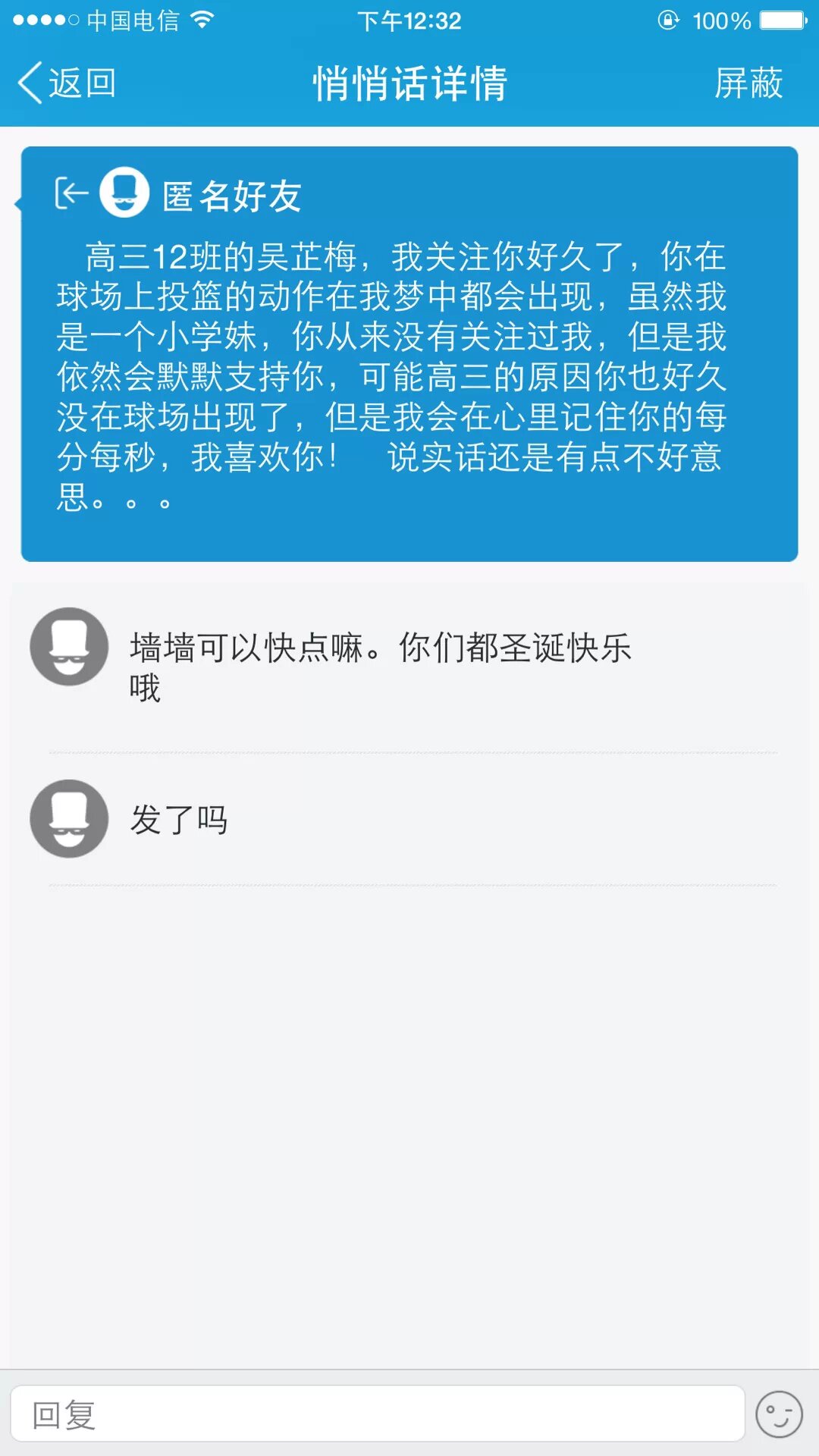Viewport: 819px width, 1456px height.
Task: Tap the 匿名好友 avatar in the message
Action: point(124,193)
